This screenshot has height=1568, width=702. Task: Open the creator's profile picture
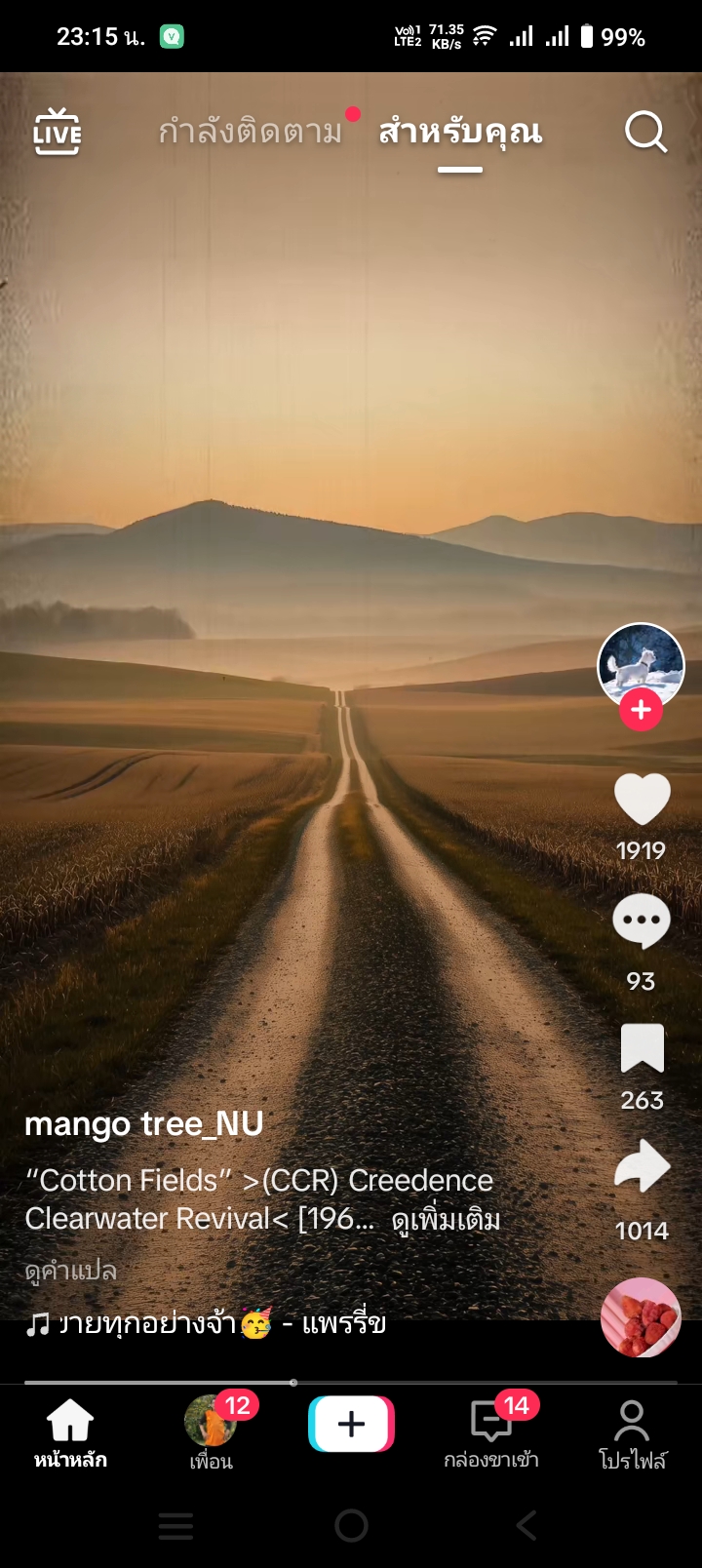point(641,665)
